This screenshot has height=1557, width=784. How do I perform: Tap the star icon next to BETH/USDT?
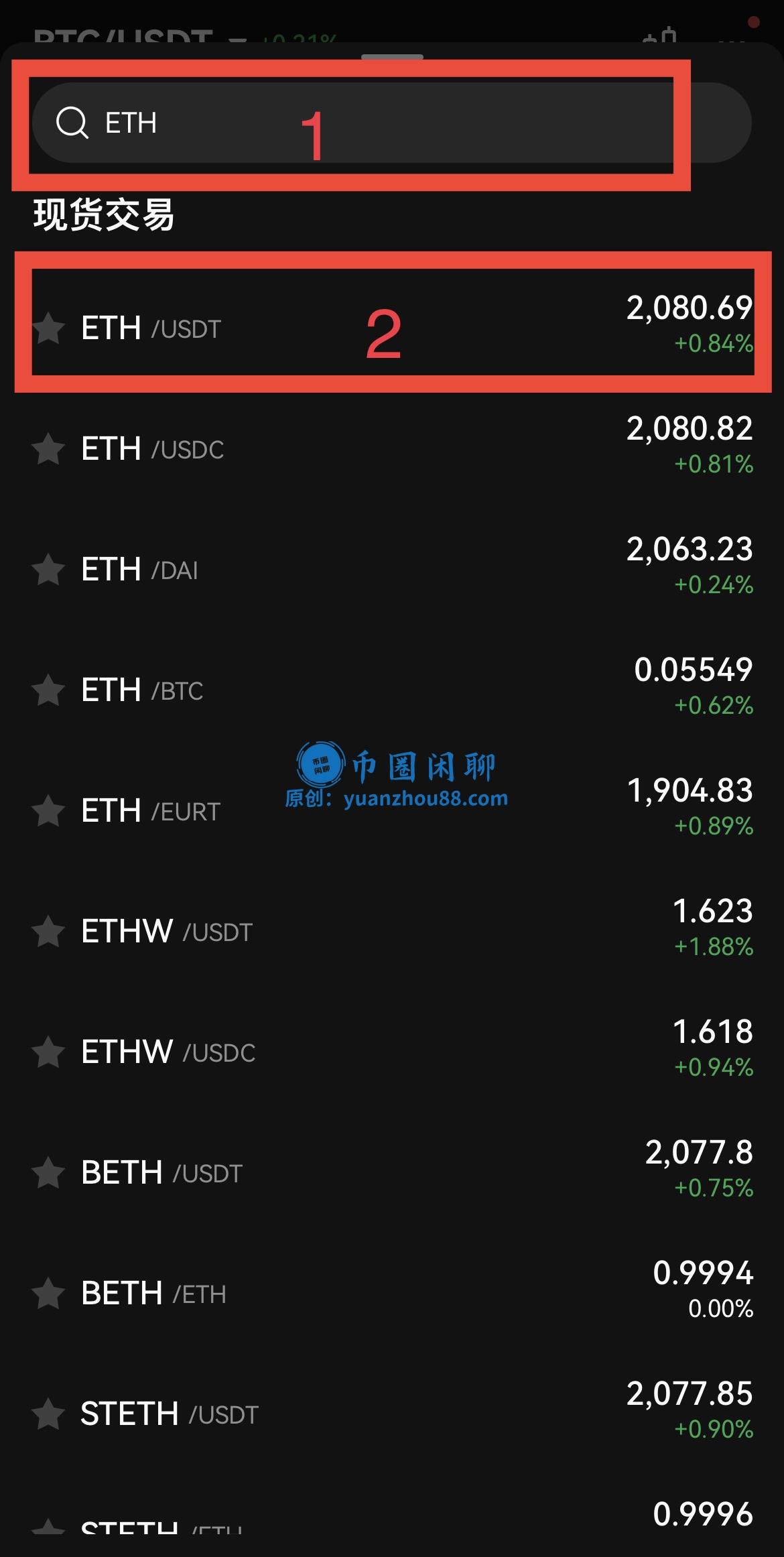click(48, 1173)
